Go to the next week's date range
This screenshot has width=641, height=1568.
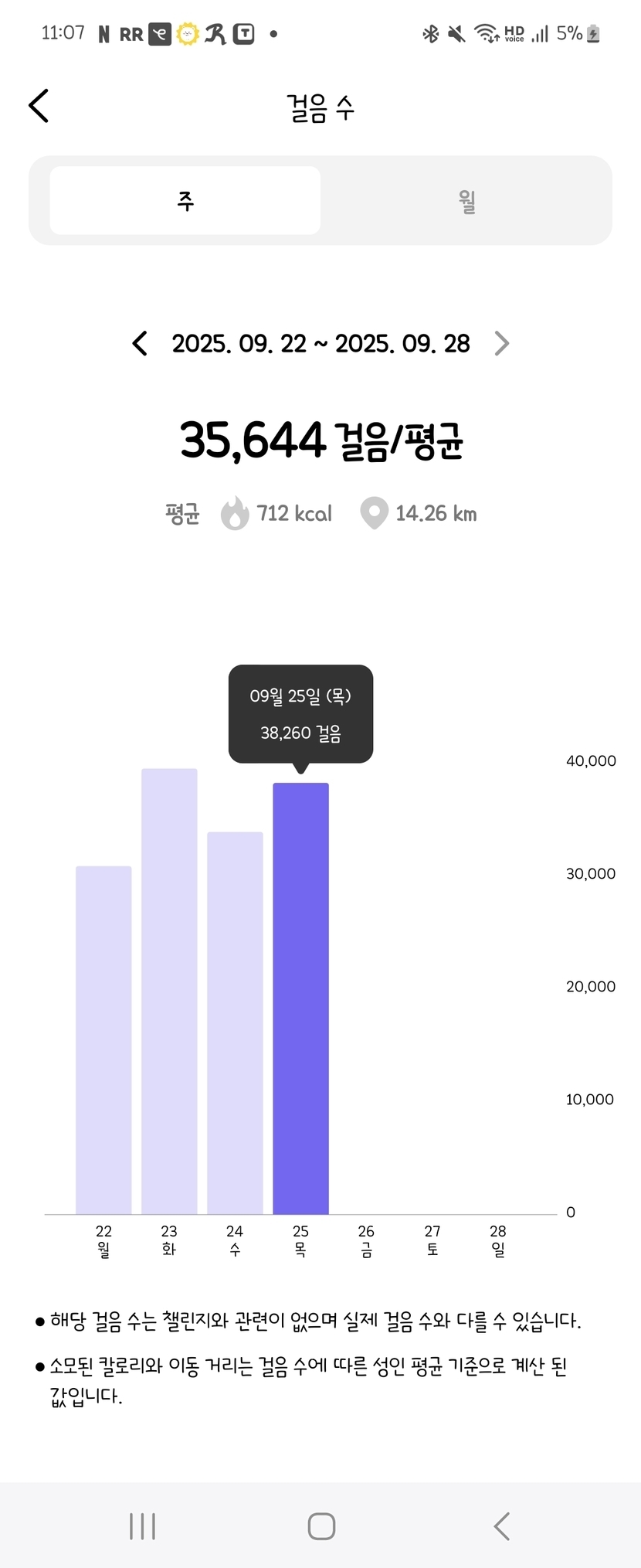tap(502, 344)
